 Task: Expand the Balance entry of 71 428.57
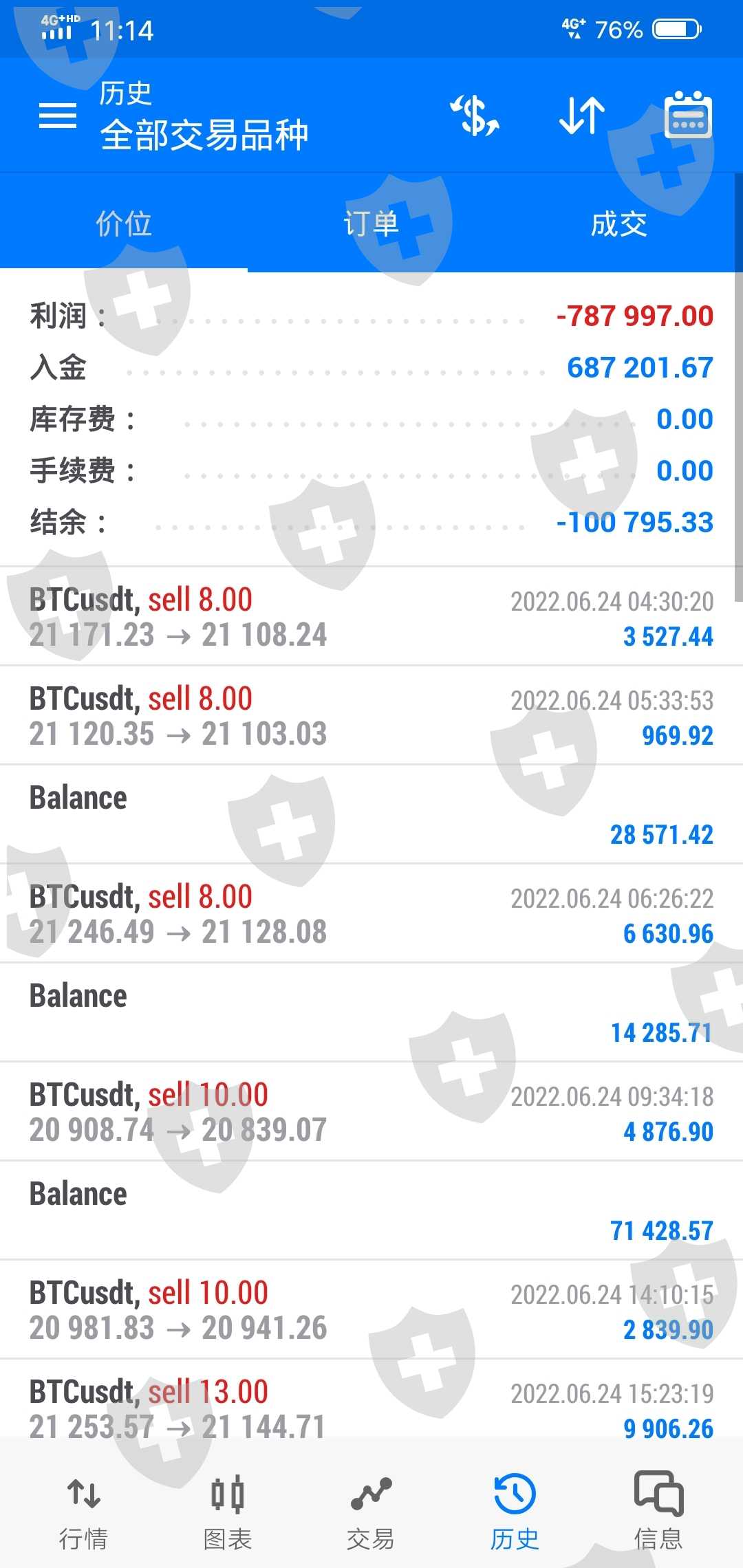[371, 1211]
